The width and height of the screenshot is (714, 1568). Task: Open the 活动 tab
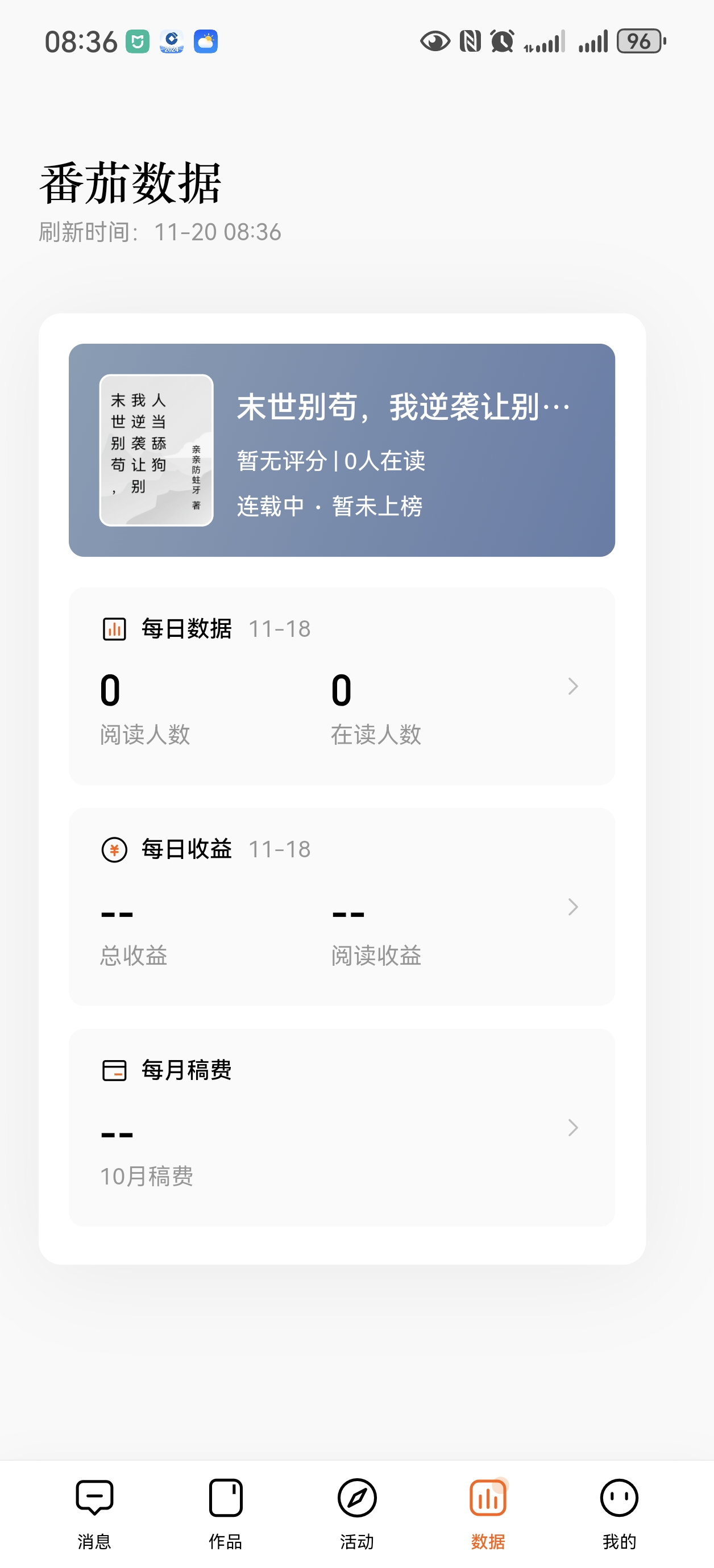coord(357,1513)
